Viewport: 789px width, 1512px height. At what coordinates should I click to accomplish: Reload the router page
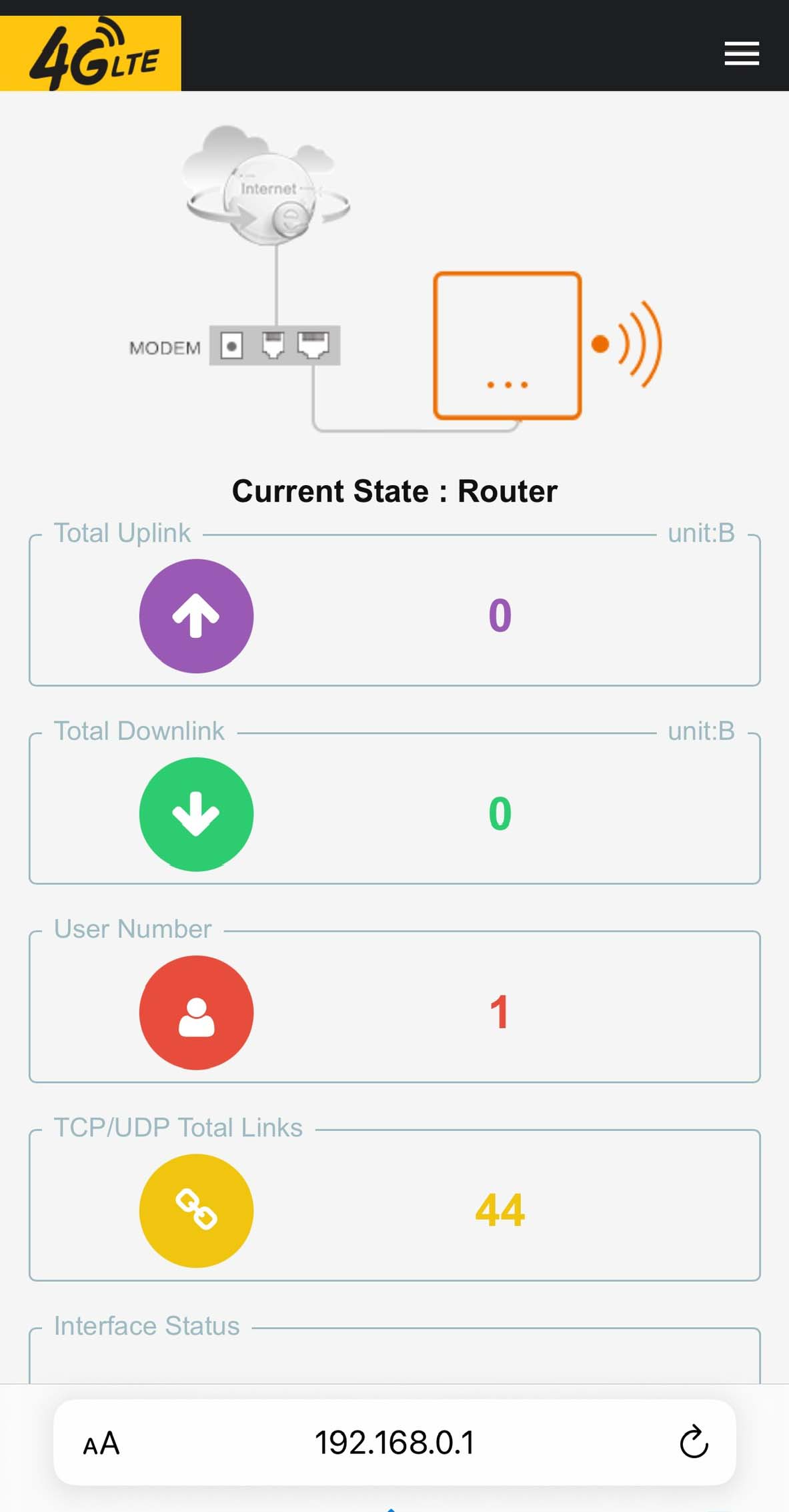pos(693,1442)
